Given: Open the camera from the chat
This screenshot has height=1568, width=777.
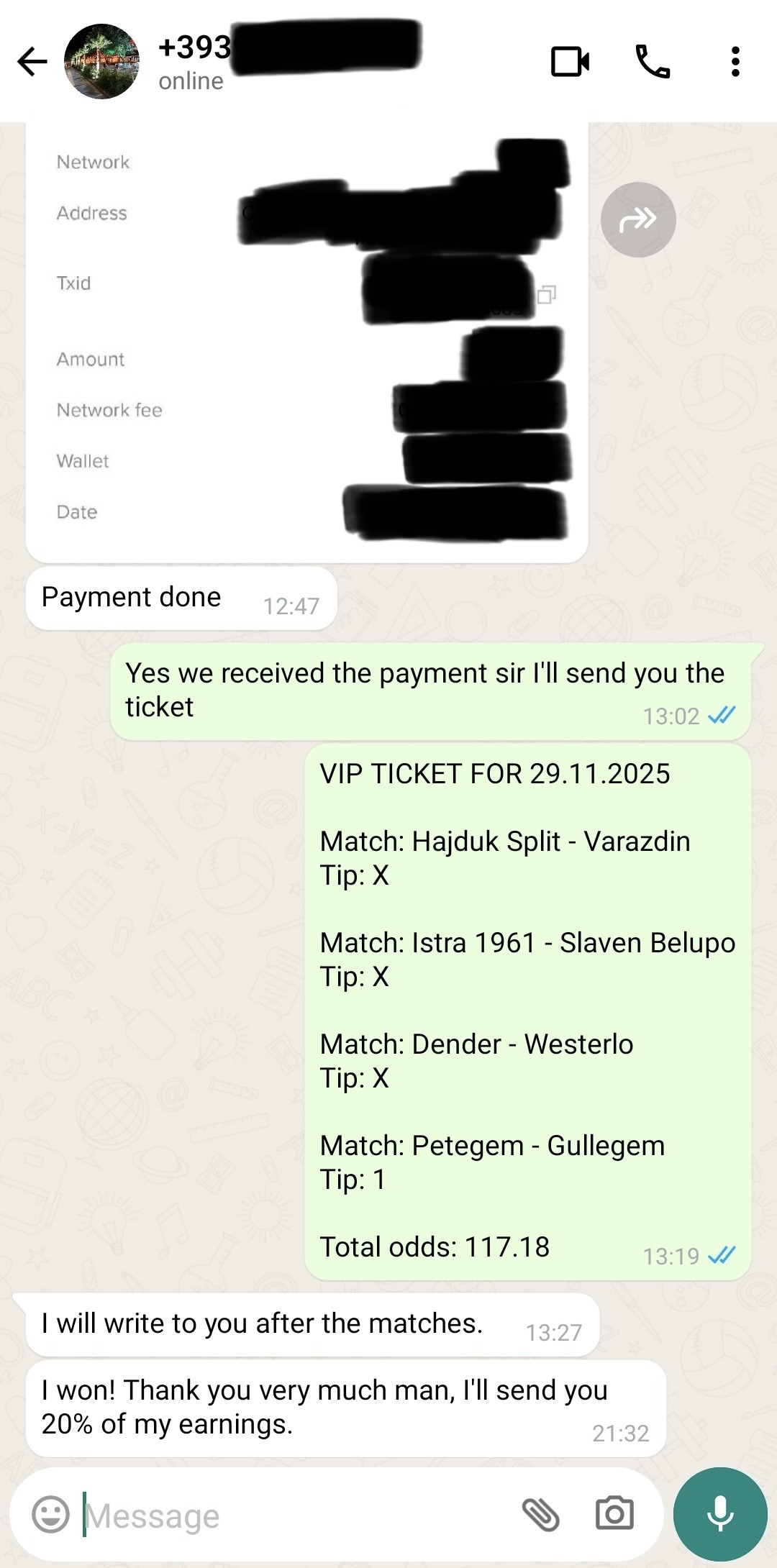Looking at the screenshot, I should pos(614,1515).
